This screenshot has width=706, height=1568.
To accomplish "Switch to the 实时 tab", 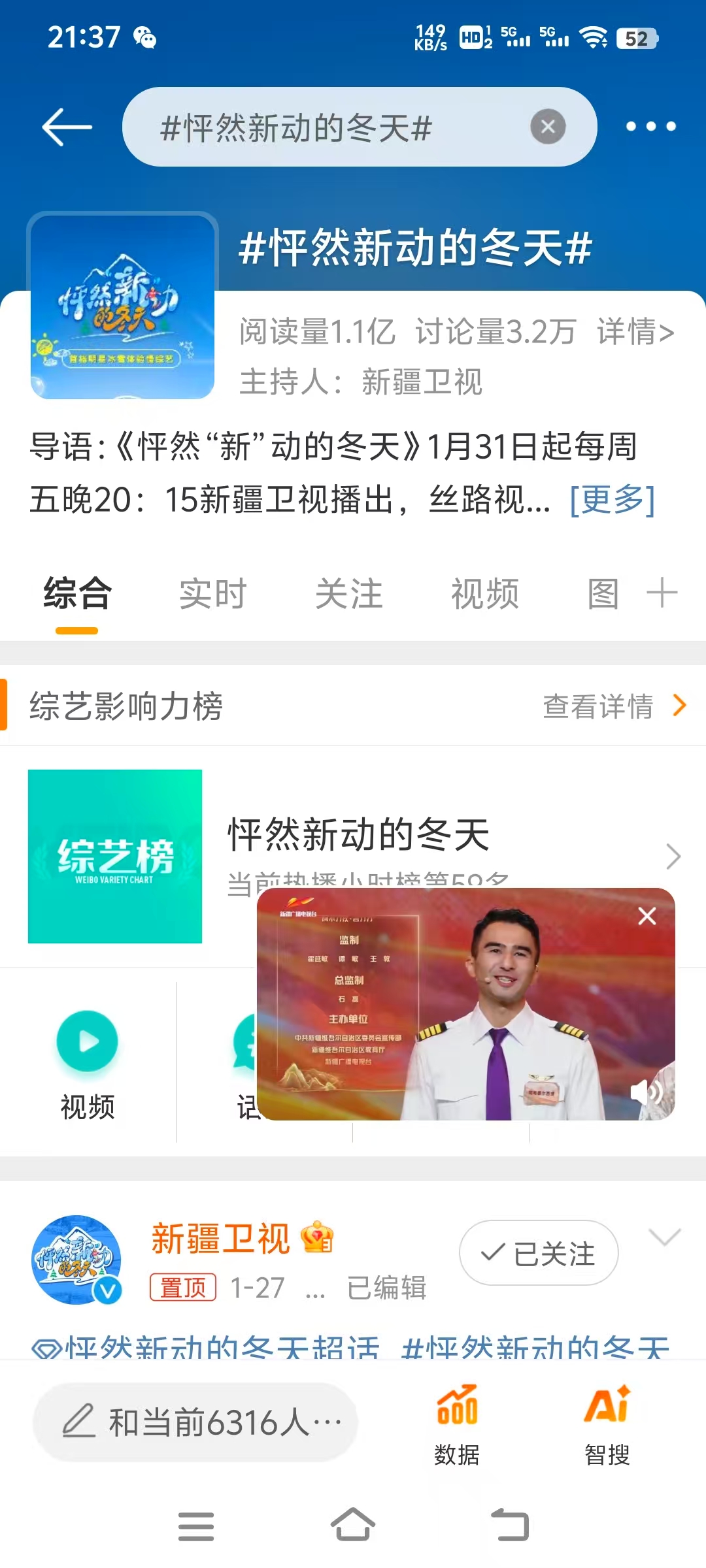I will [x=213, y=594].
